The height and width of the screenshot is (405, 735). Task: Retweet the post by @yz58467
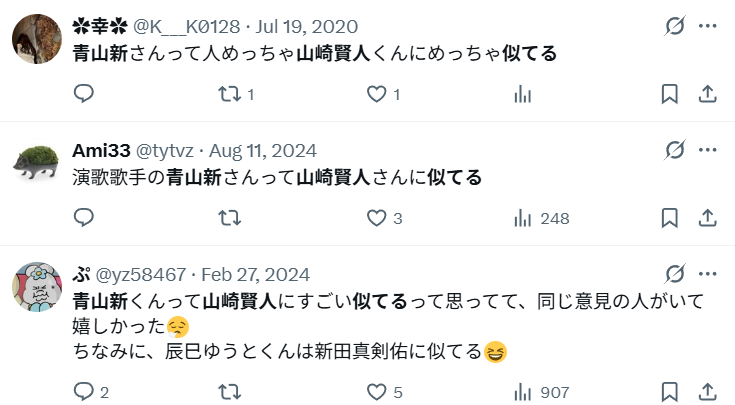pos(229,392)
